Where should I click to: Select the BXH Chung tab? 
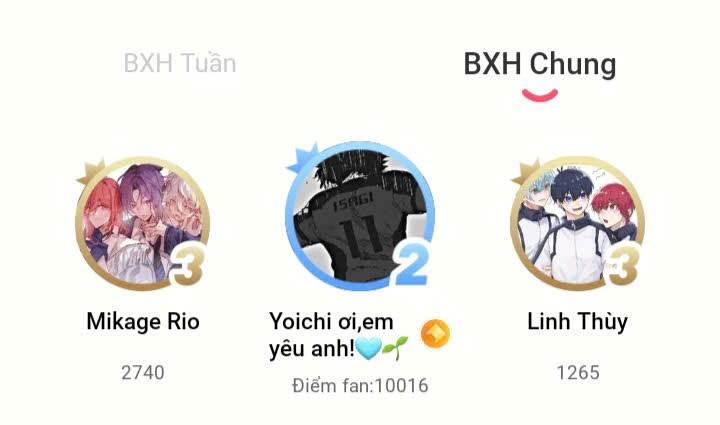539,64
